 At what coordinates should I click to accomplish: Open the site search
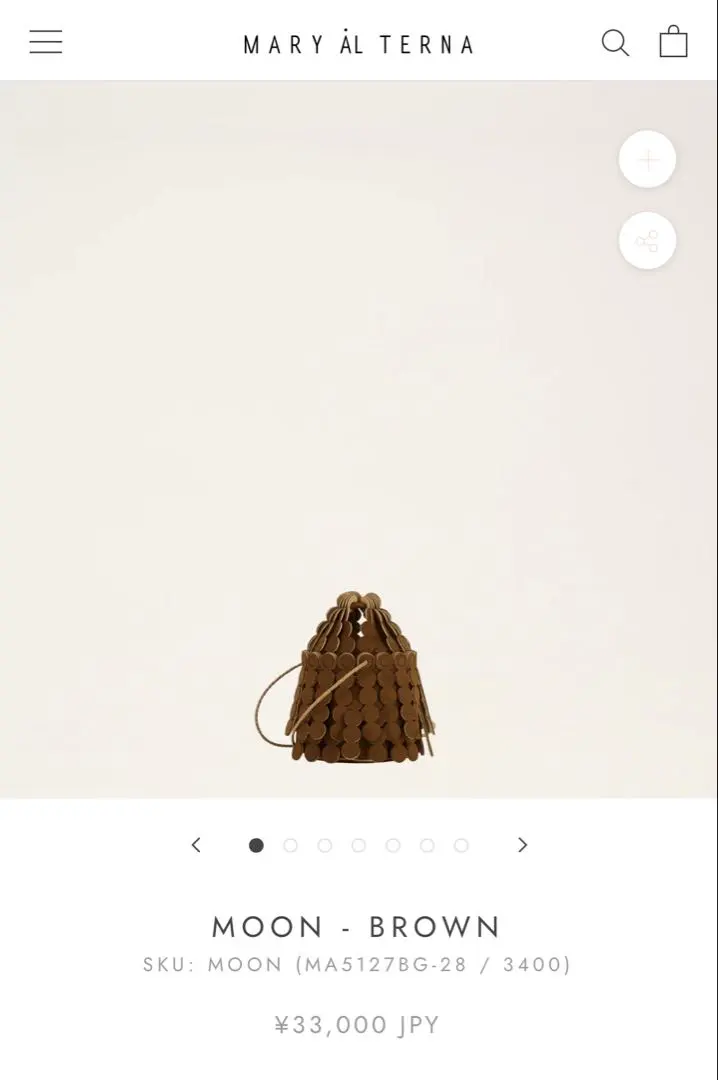click(615, 42)
